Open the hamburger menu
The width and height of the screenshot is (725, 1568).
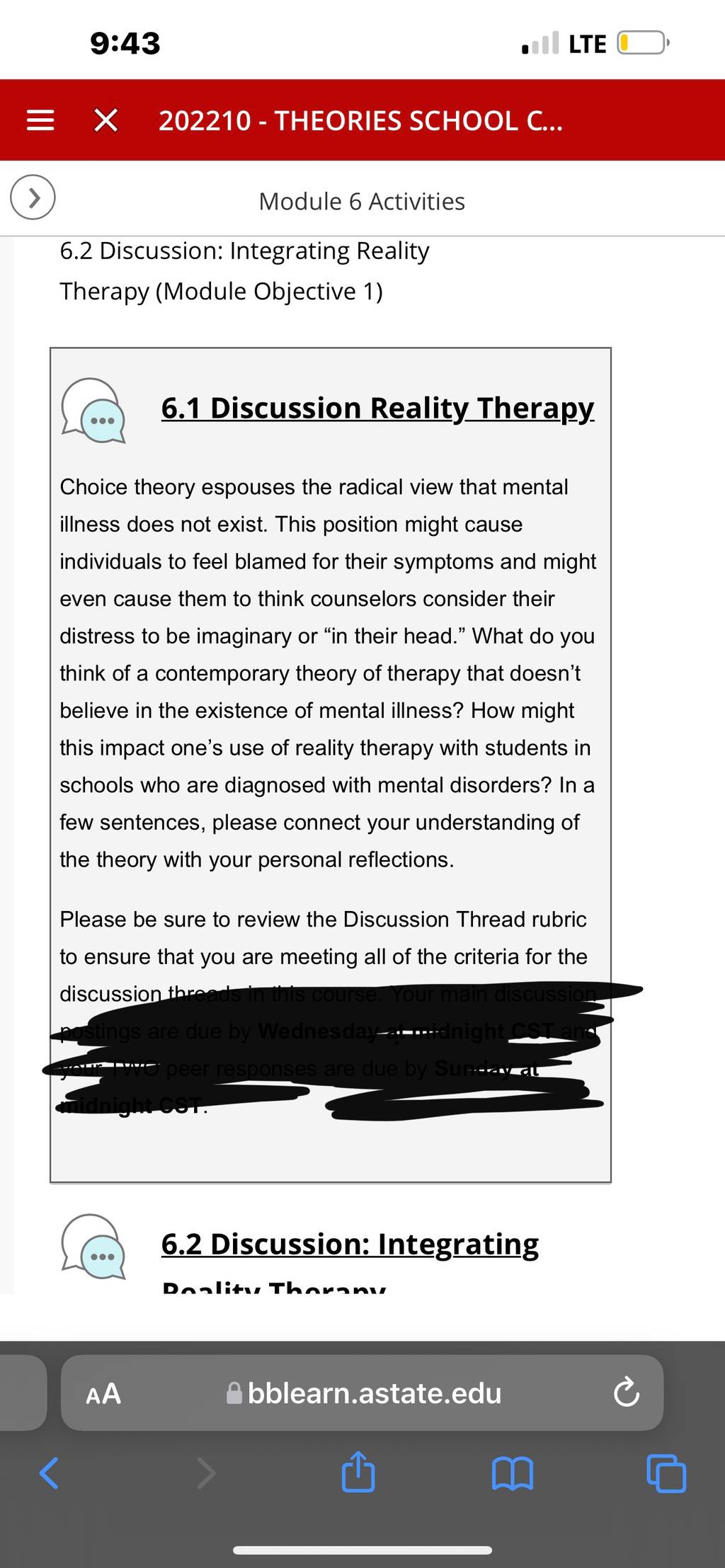click(x=40, y=121)
